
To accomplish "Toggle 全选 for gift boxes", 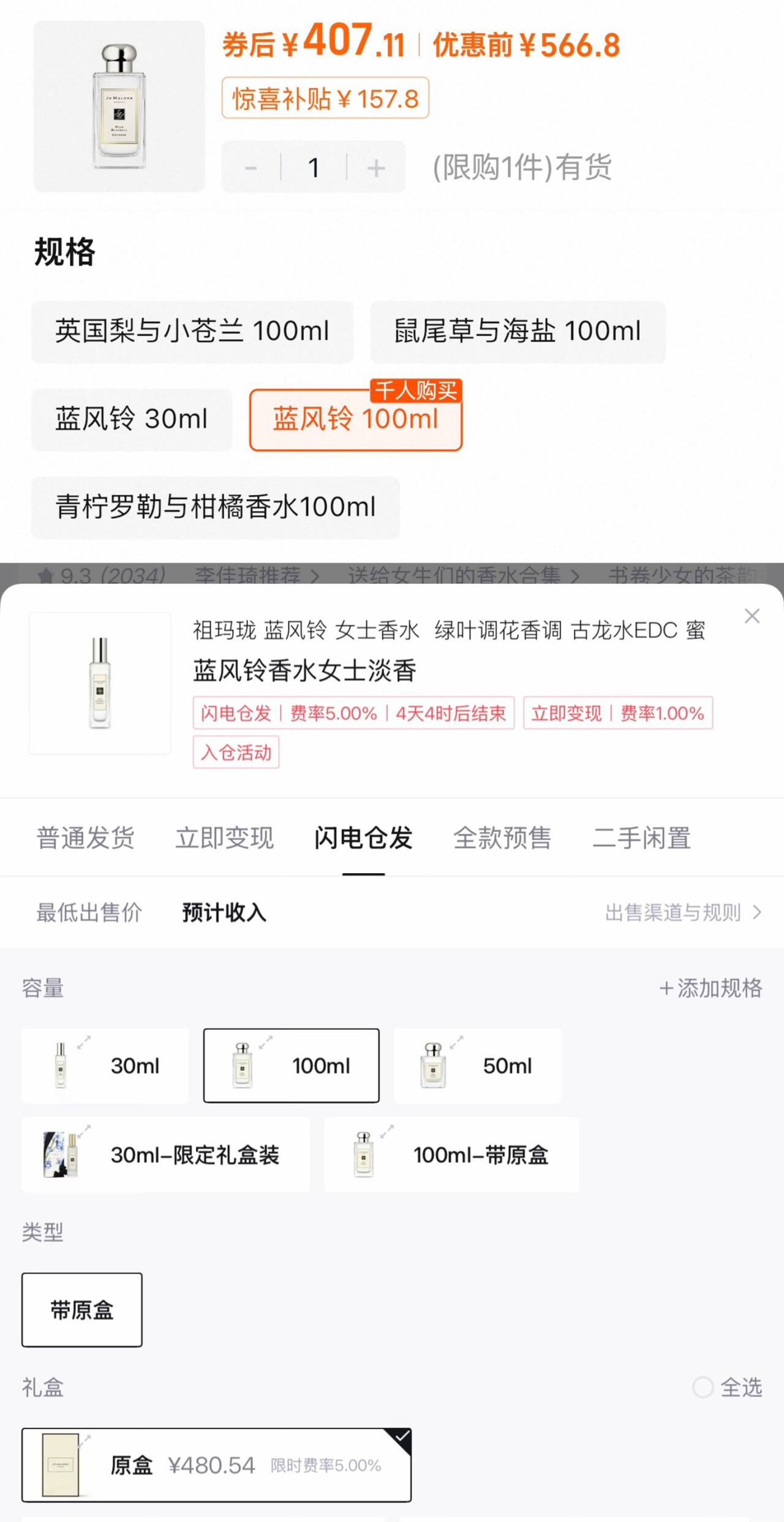I will pyautogui.click(x=727, y=1387).
